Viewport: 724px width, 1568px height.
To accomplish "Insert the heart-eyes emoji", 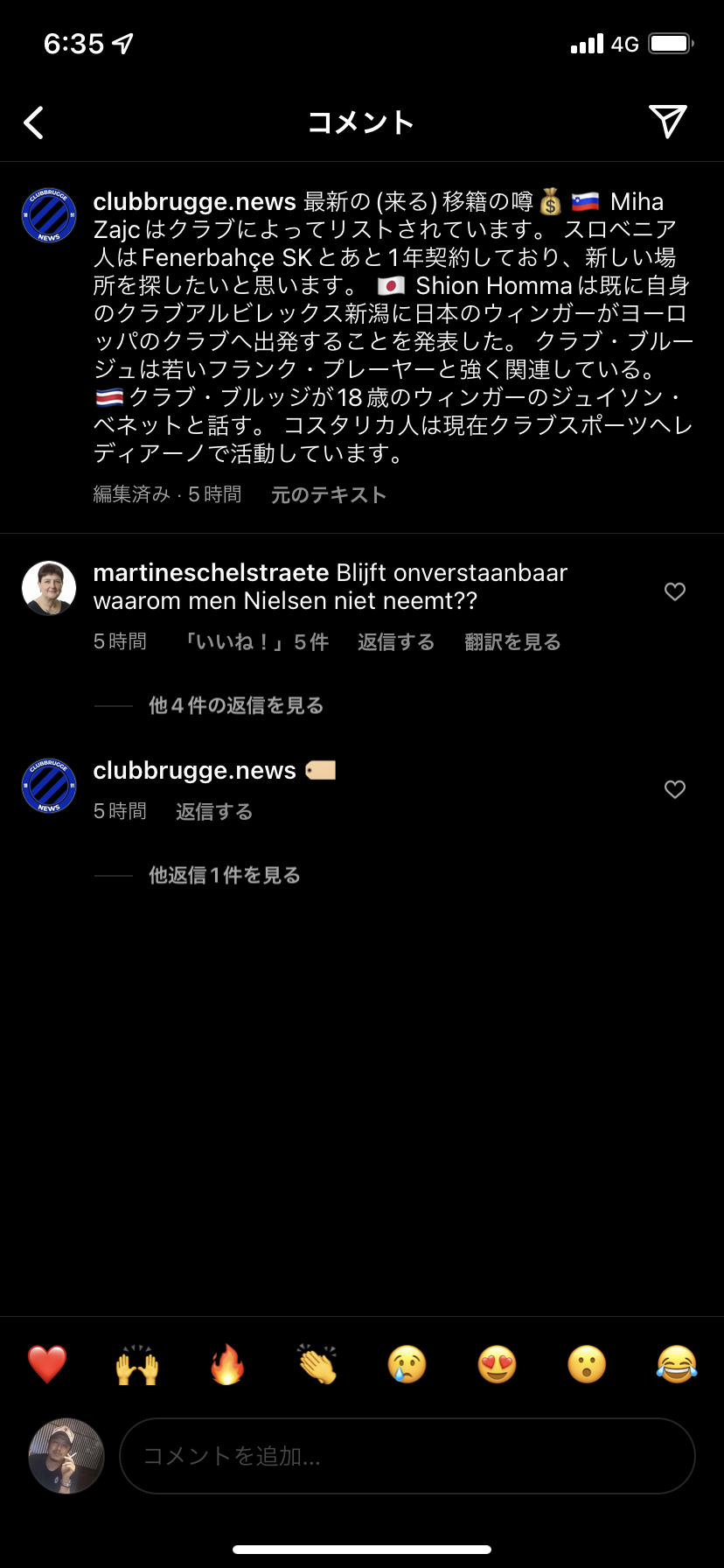I will tap(498, 1364).
